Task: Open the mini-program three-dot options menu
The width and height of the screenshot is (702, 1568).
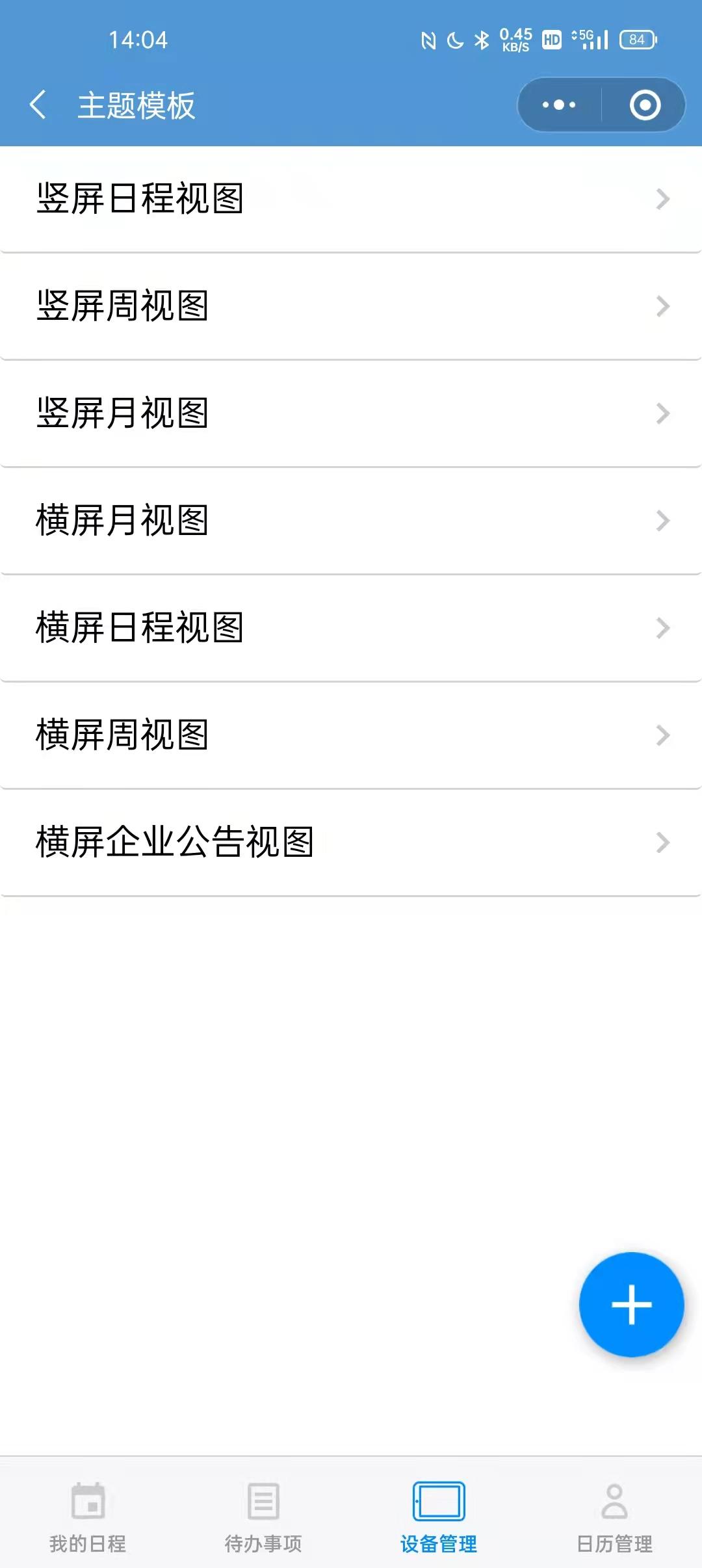Action: (559, 105)
